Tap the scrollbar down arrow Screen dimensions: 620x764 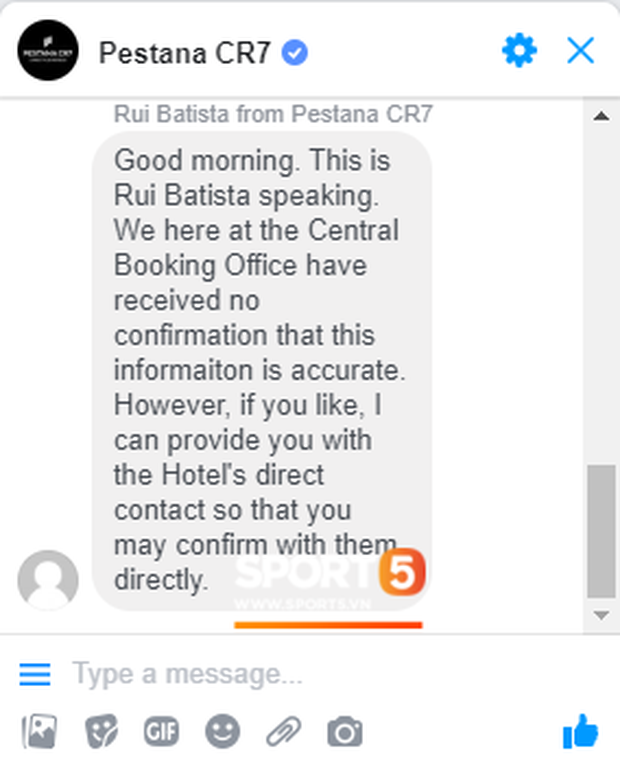pos(601,613)
